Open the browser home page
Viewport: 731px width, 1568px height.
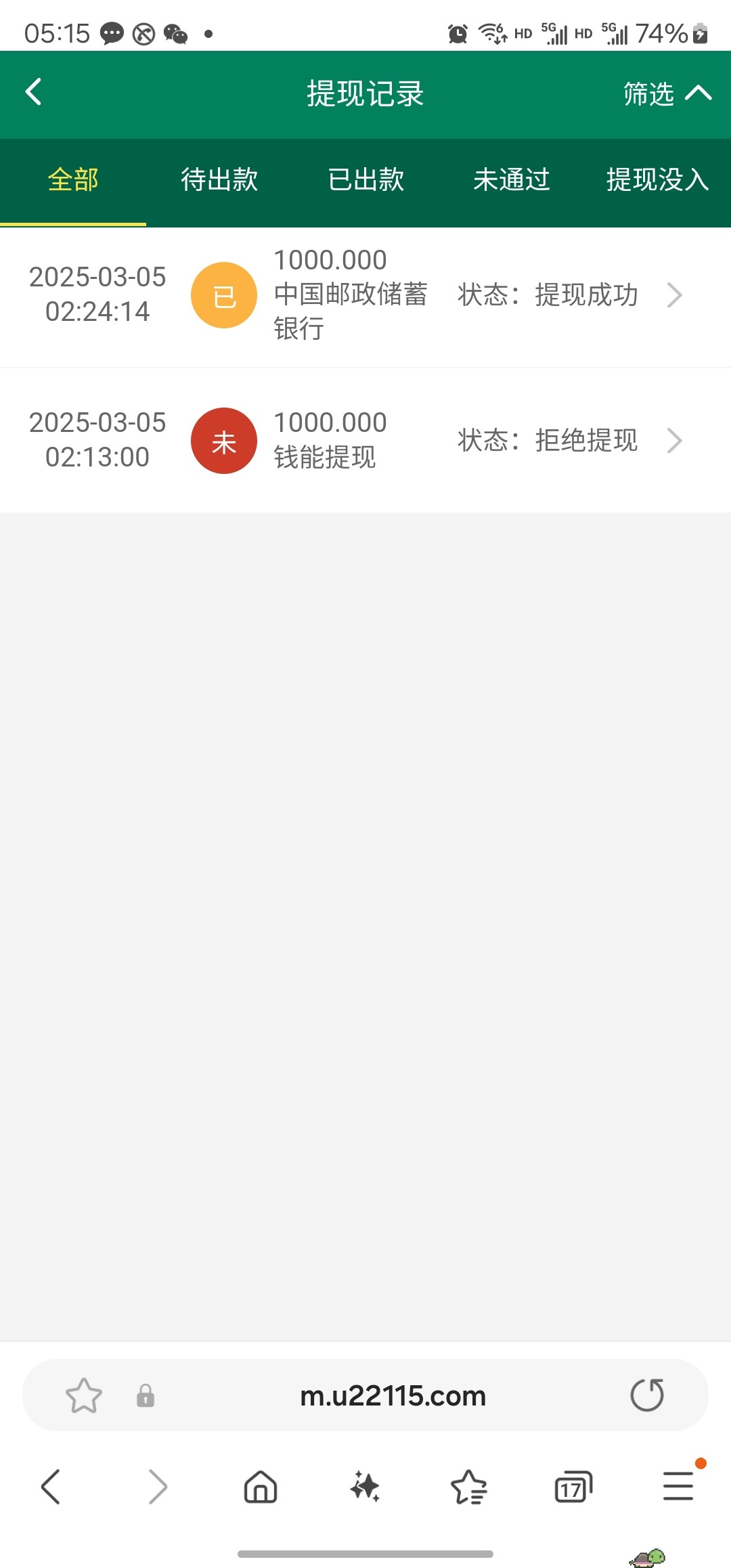[x=261, y=1487]
